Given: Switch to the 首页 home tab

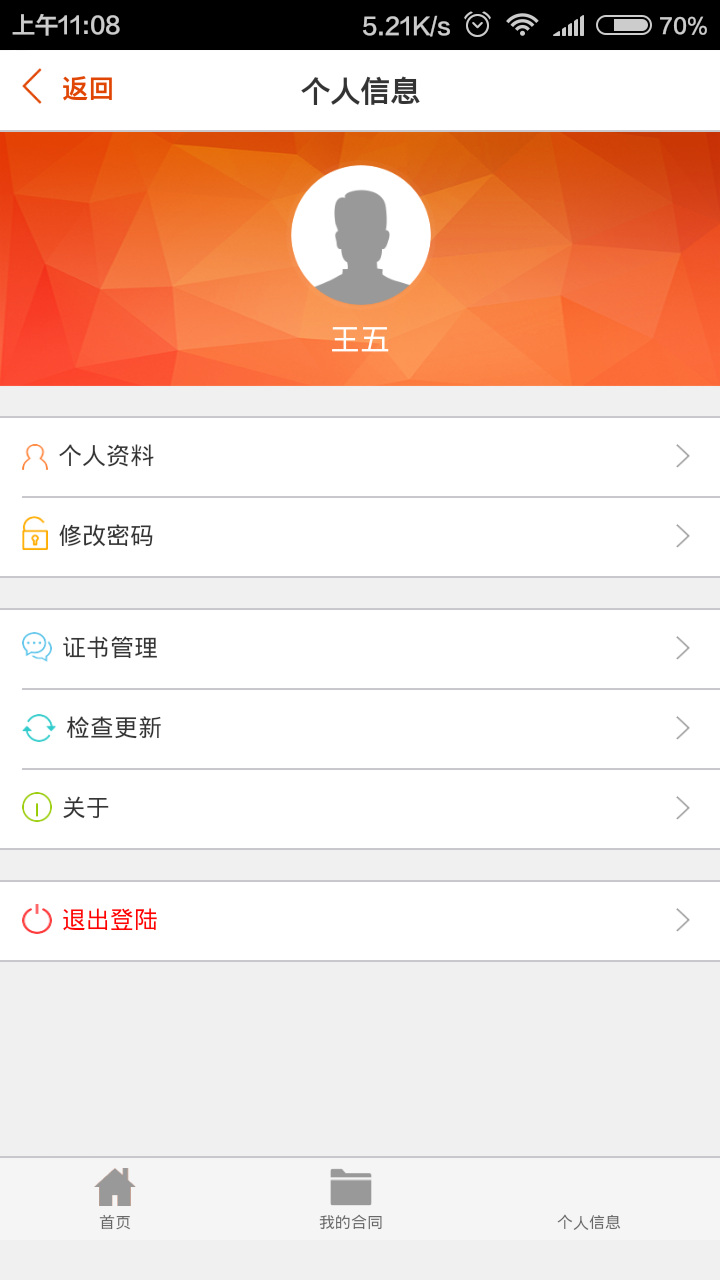Looking at the screenshot, I should (x=115, y=1198).
